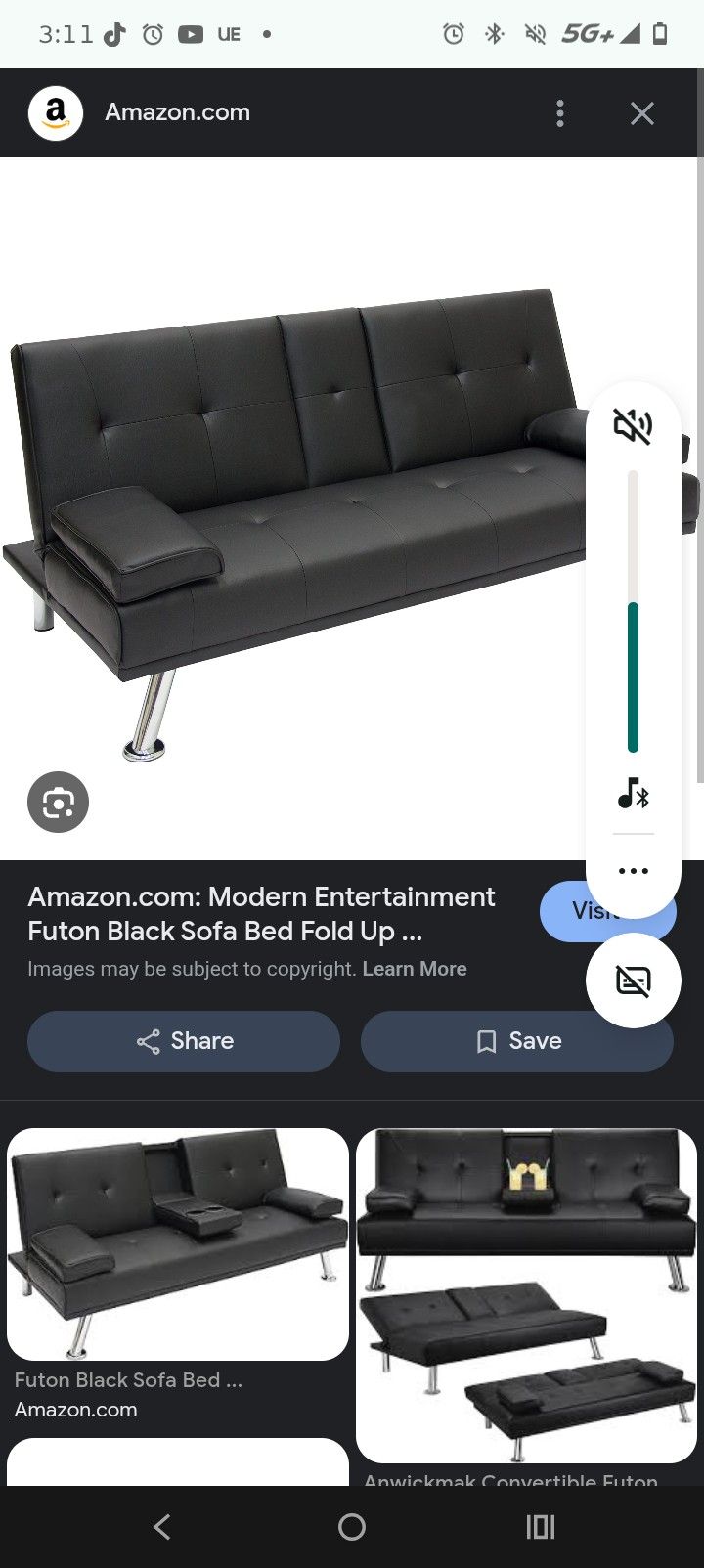The image size is (704, 1568).
Task: Go back using the navigation back arrow
Action: click(x=162, y=1526)
